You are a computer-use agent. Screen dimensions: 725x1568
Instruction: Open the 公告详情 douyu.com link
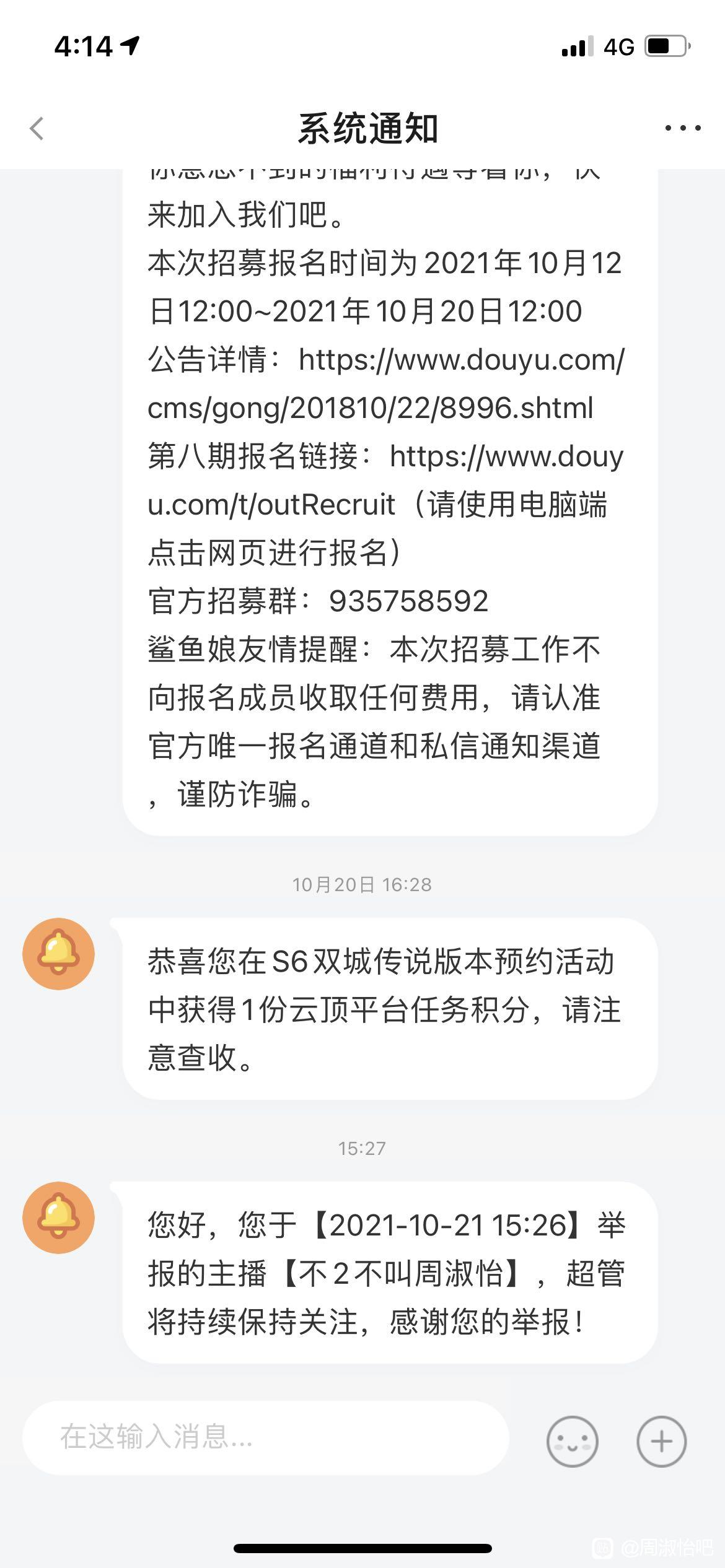(x=385, y=384)
